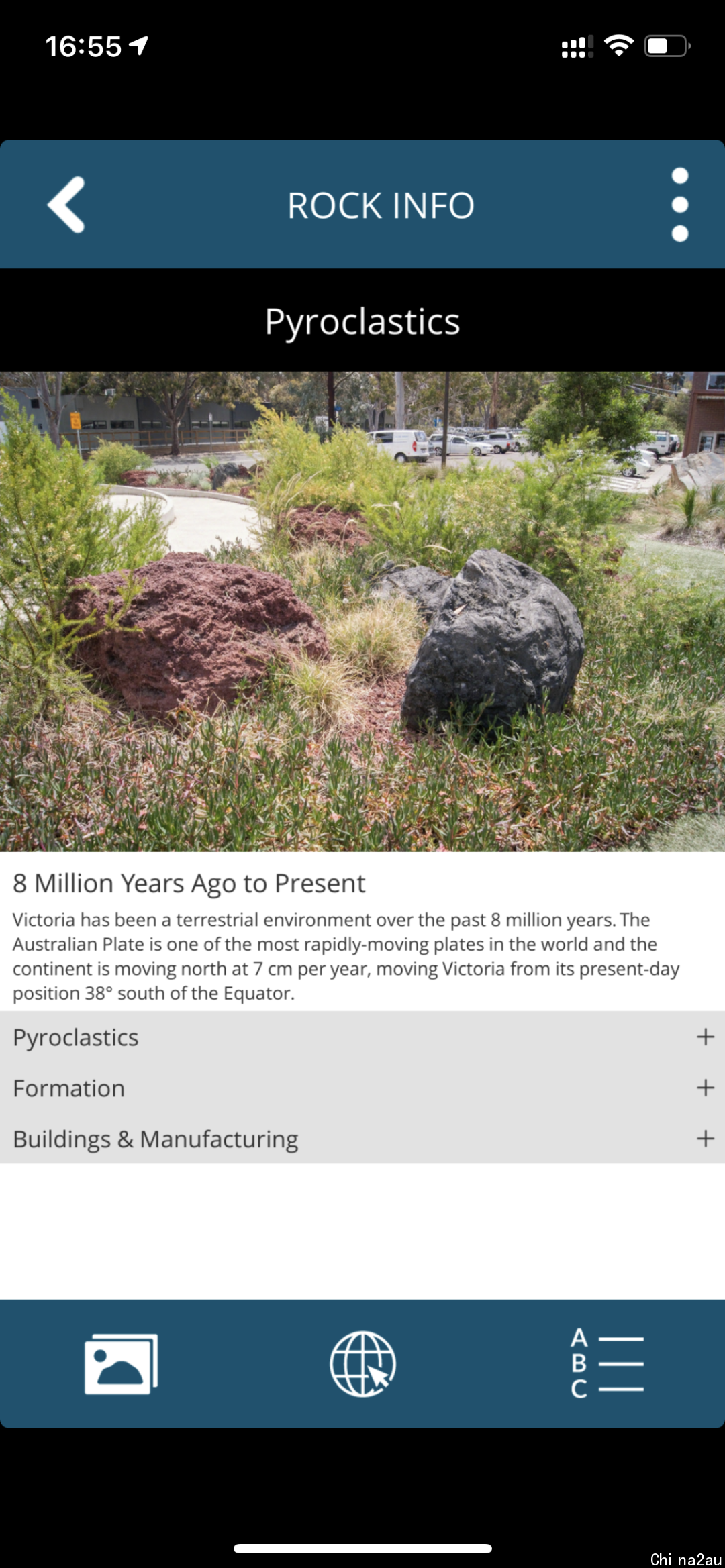Expand Buildings & Manufacturing section
Screen dimensions: 725x1568
pos(362,1139)
